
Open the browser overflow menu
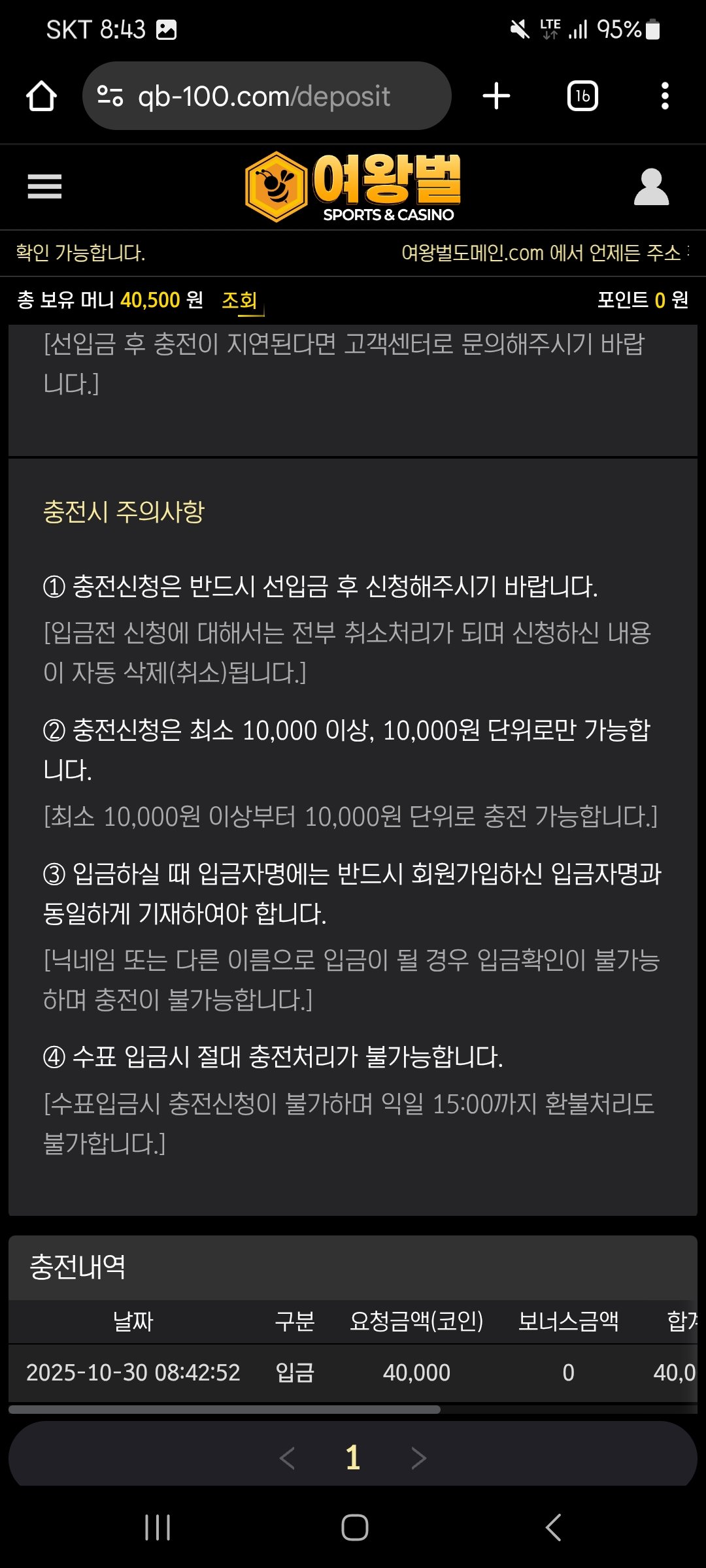[665, 96]
